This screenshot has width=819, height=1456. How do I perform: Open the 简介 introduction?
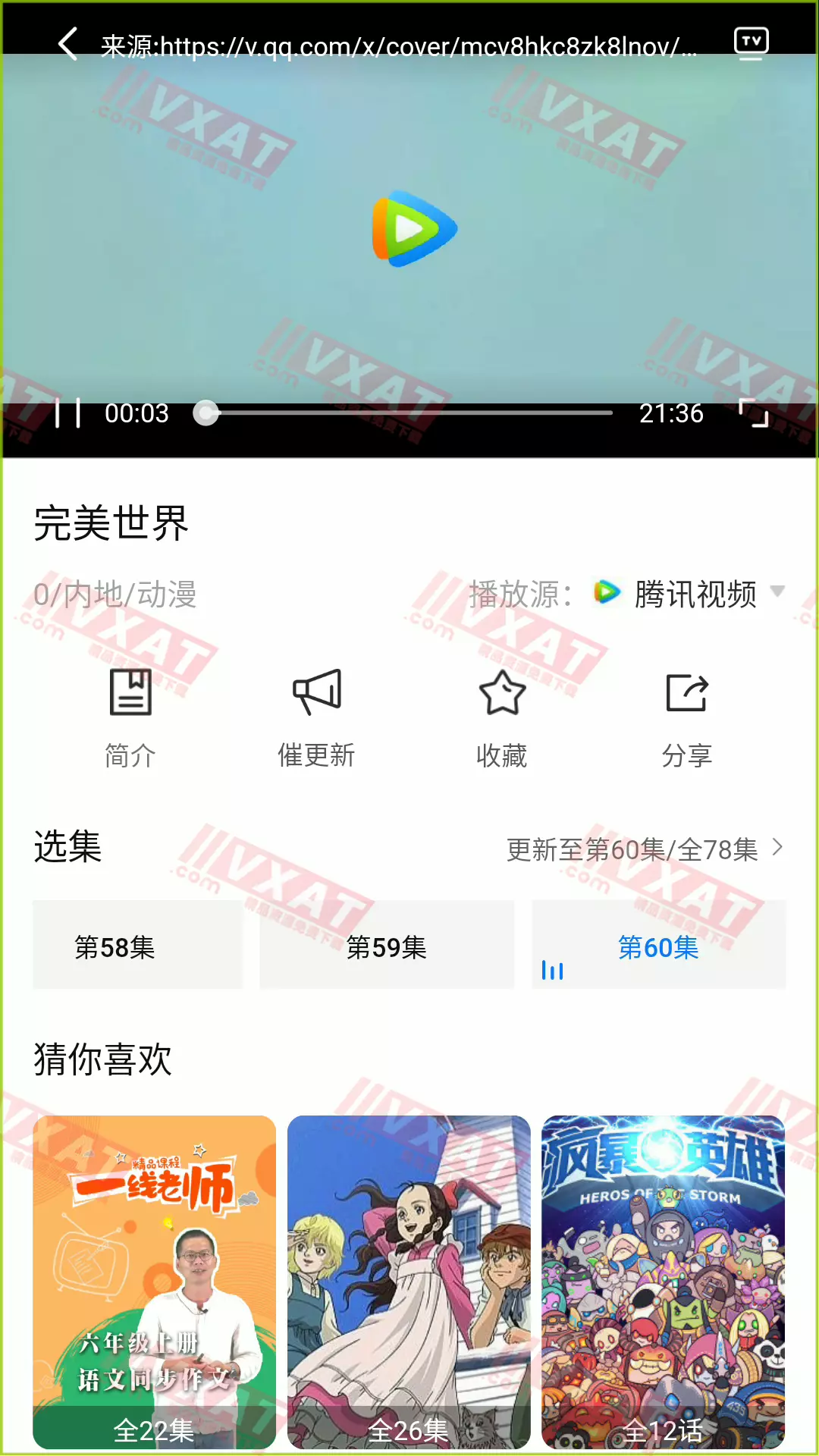130,717
